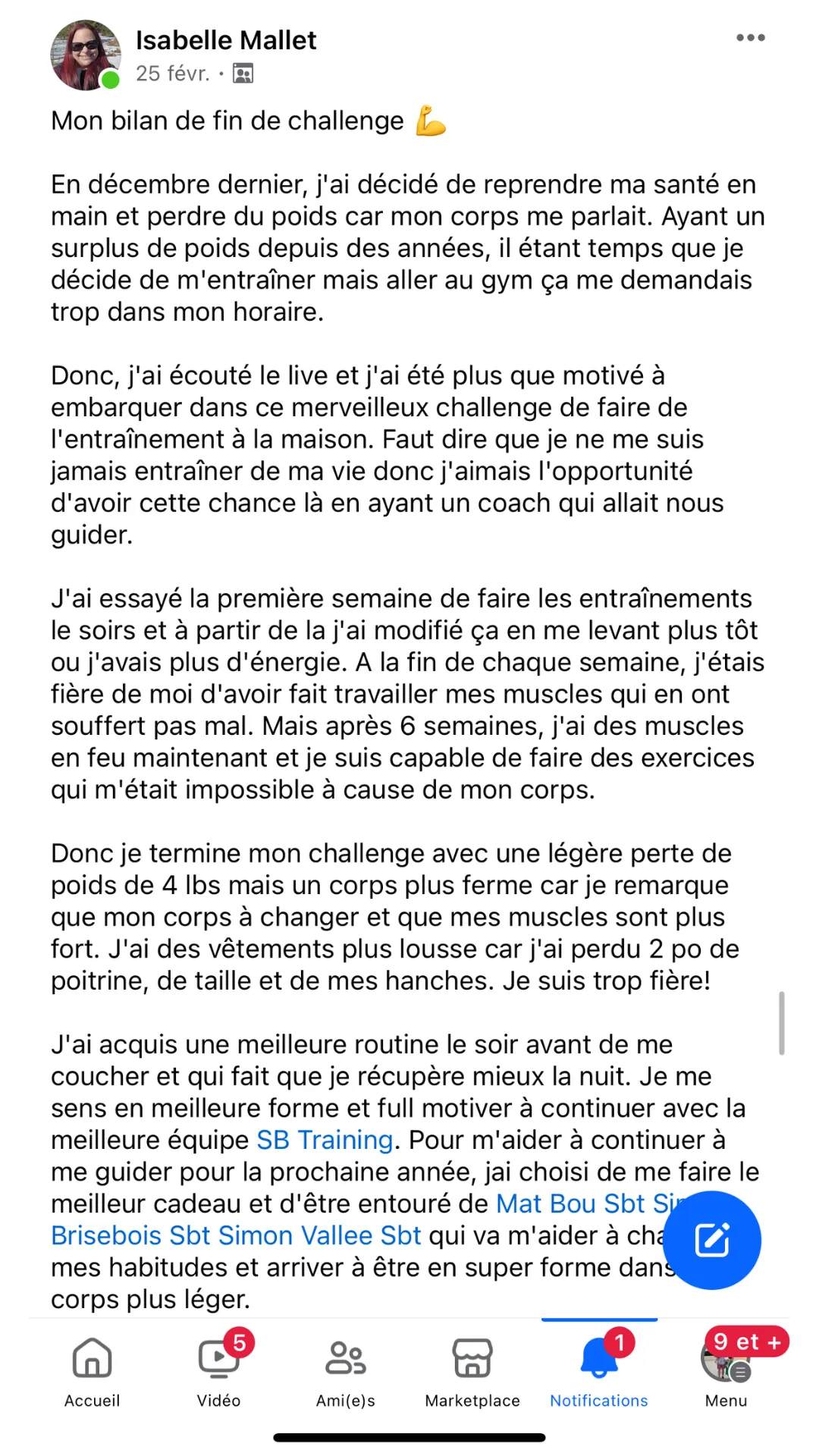Image resolution: width=819 pixels, height=1456 pixels.
Task: Open the SB Training tagged link
Action: pos(325,1140)
